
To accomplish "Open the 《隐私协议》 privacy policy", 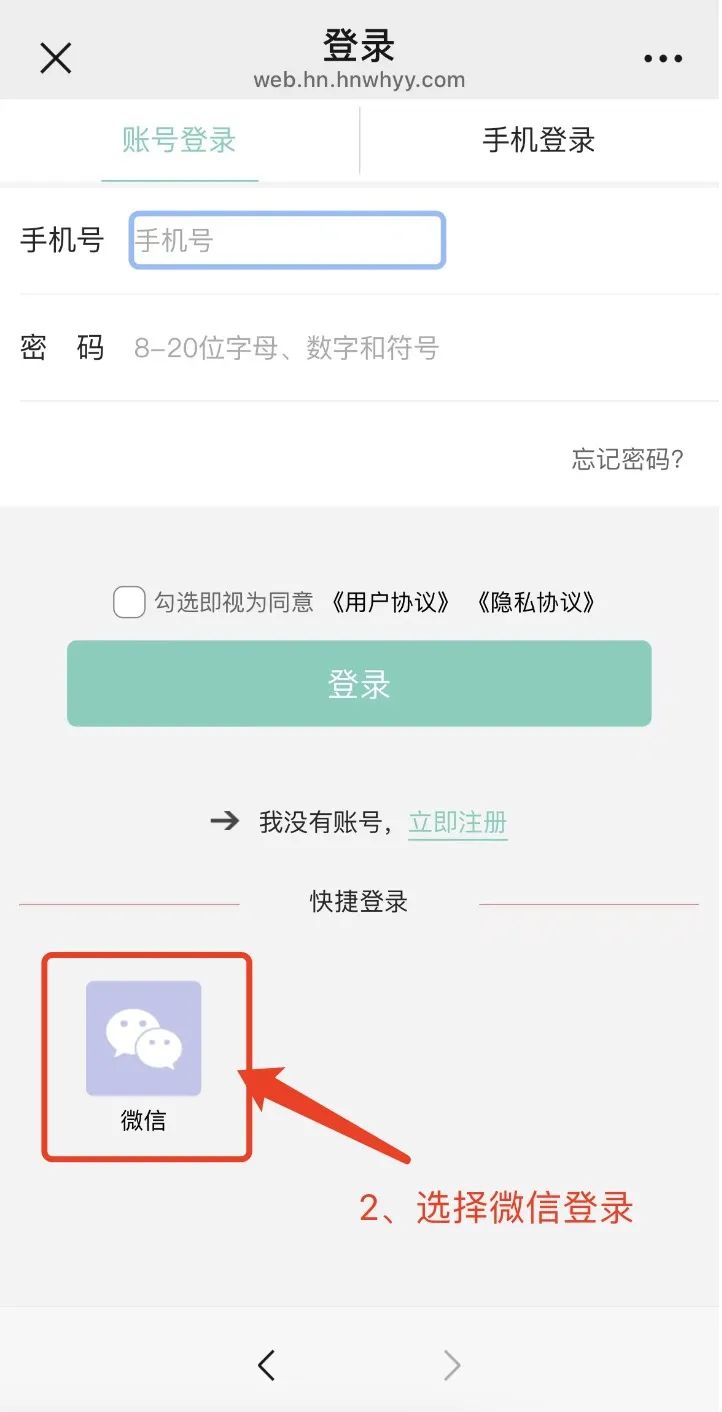I will 537,602.
